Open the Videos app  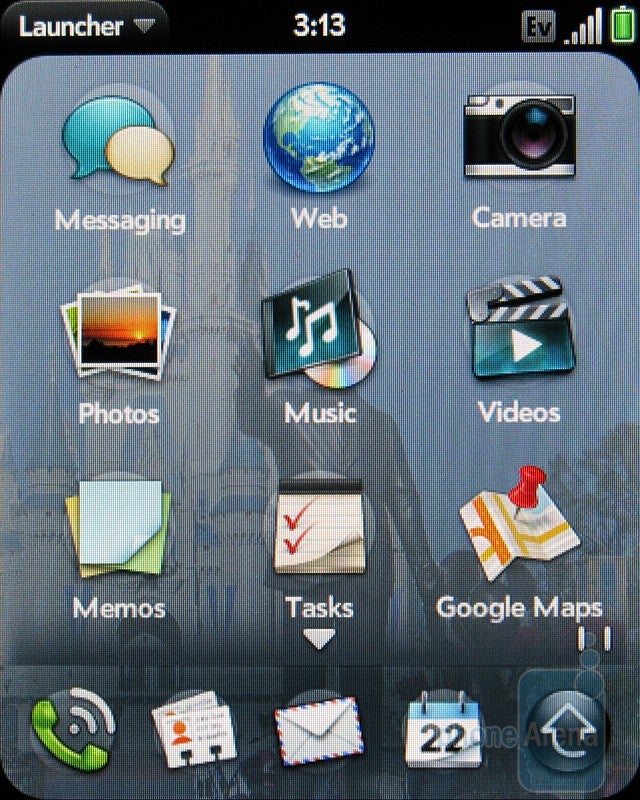pos(518,330)
